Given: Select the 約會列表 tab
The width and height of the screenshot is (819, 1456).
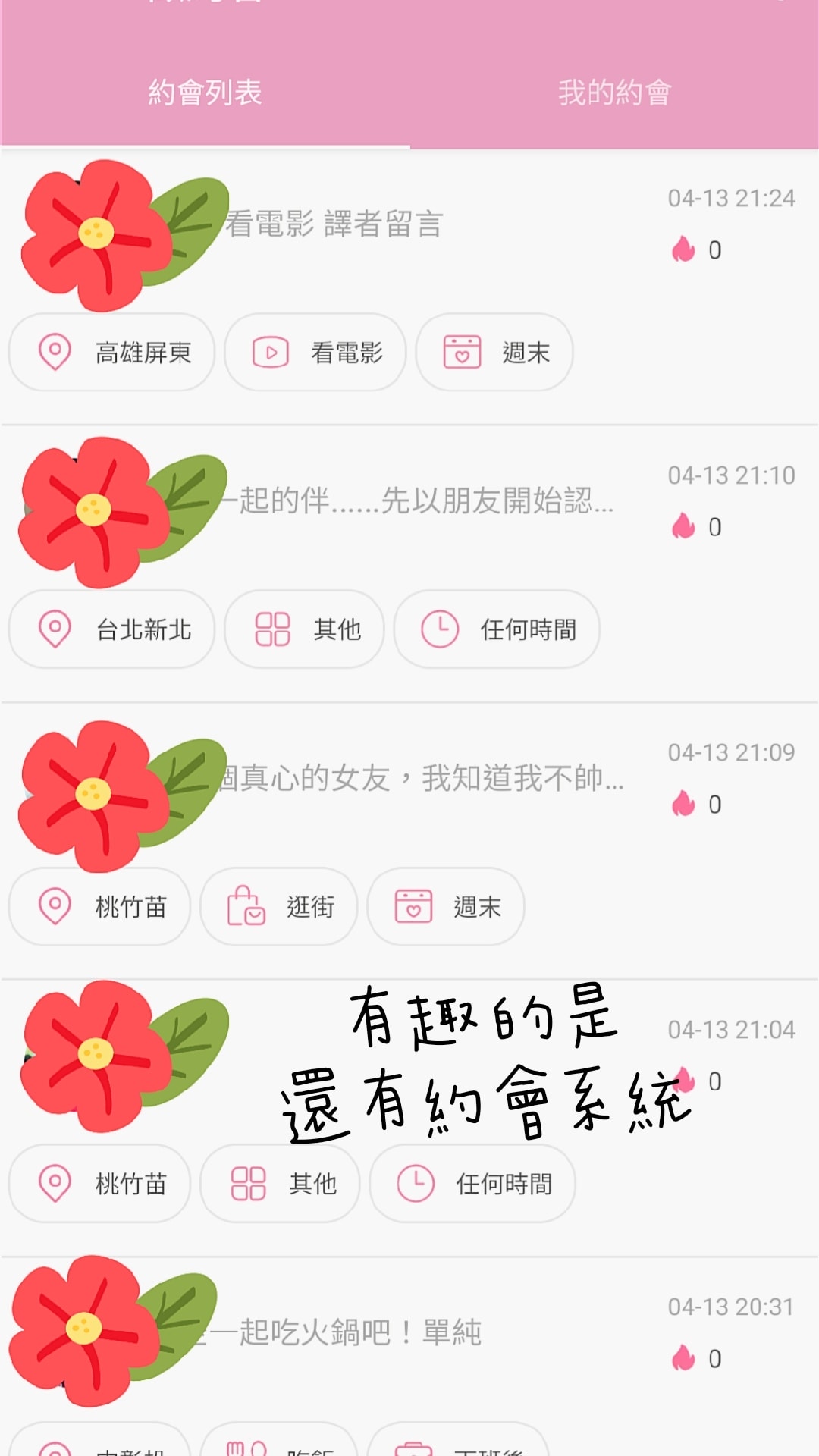Looking at the screenshot, I should (205, 93).
